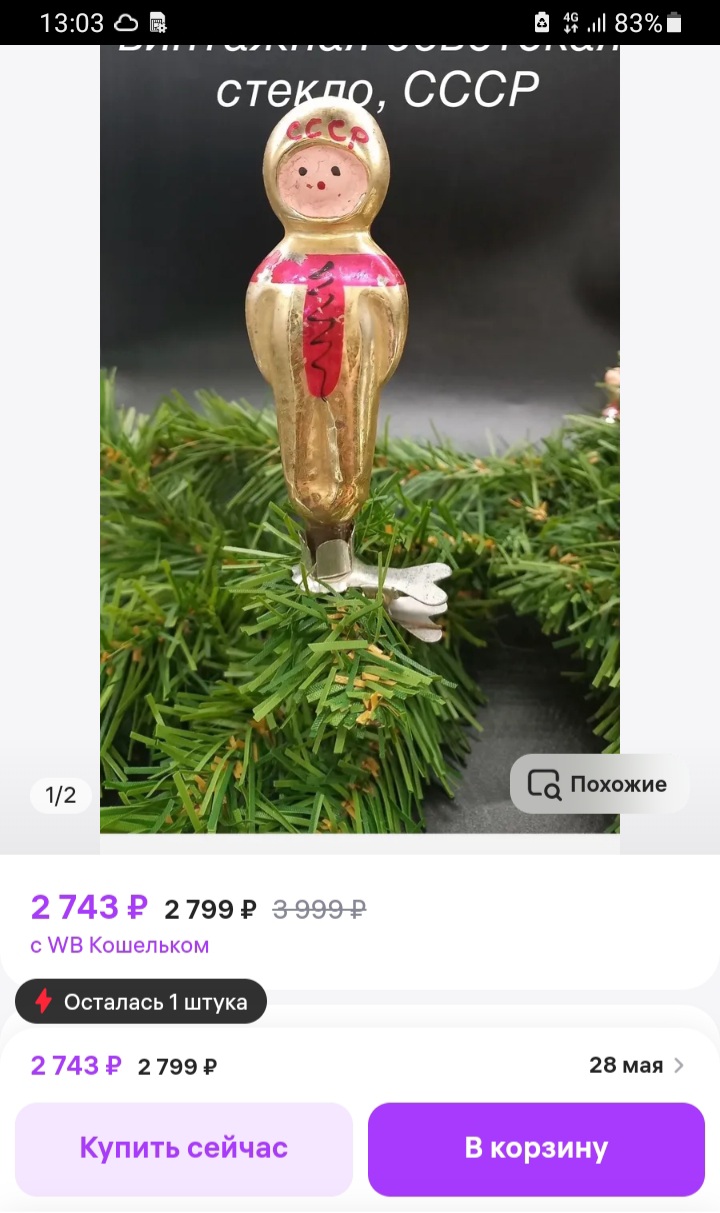Add the item with 'В корзину'
The image size is (720, 1213).
[536, 1148]
